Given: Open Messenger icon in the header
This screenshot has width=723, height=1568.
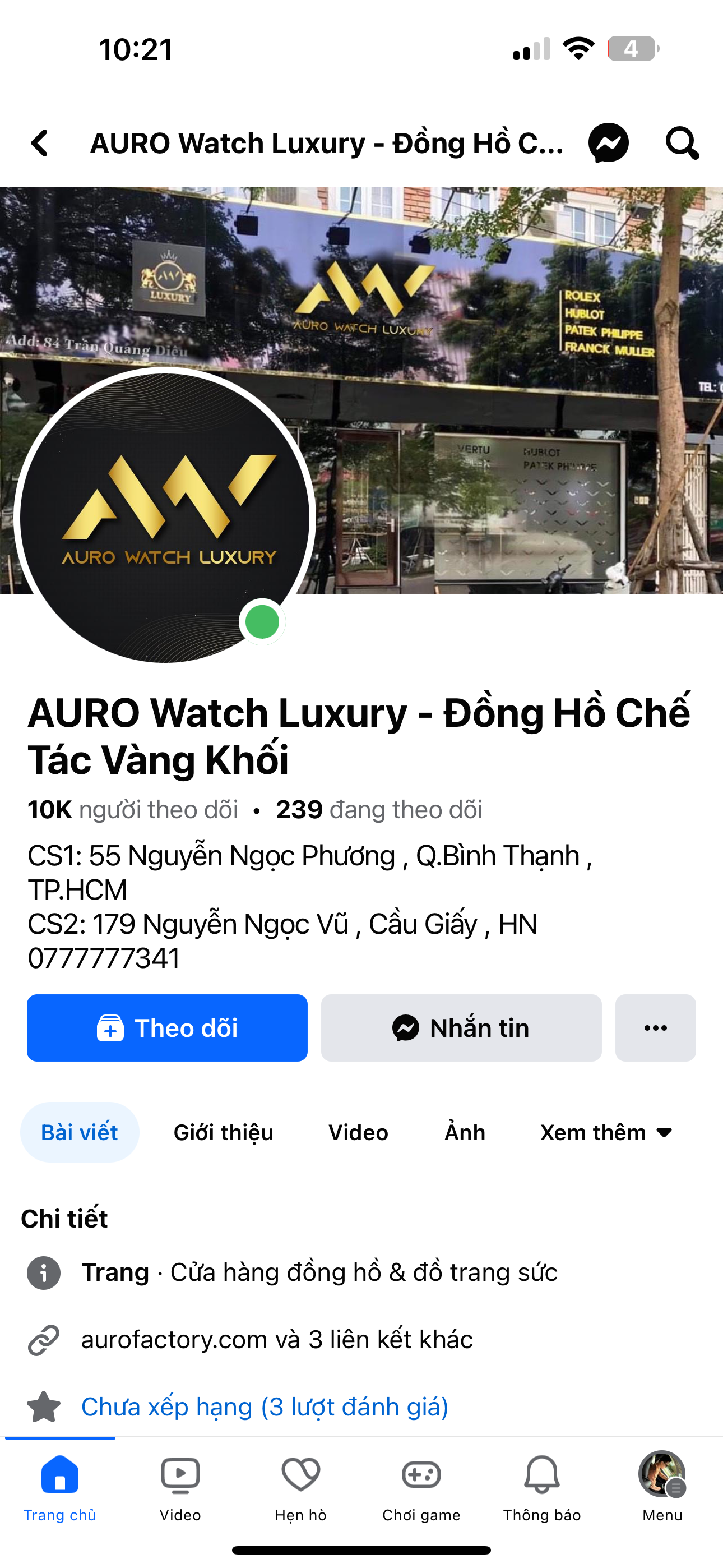Looking at the screenshot, I should coord(608,144).
